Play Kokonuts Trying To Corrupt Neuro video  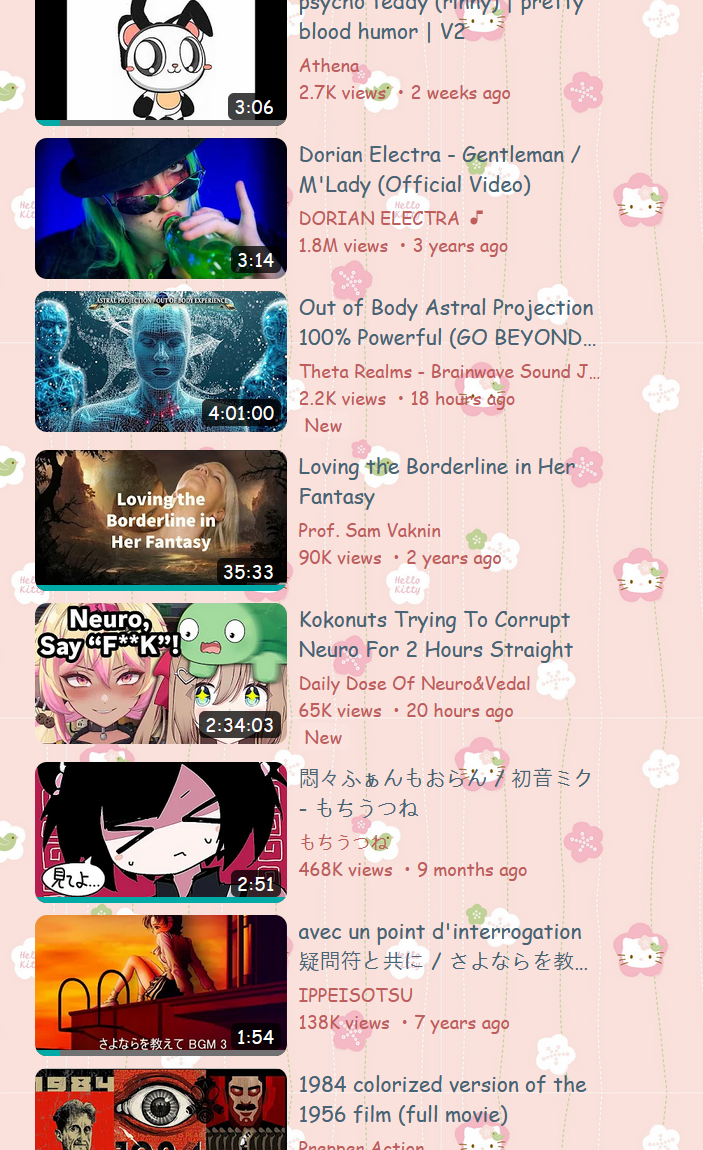pyautogui.click(x=160, y=673)
